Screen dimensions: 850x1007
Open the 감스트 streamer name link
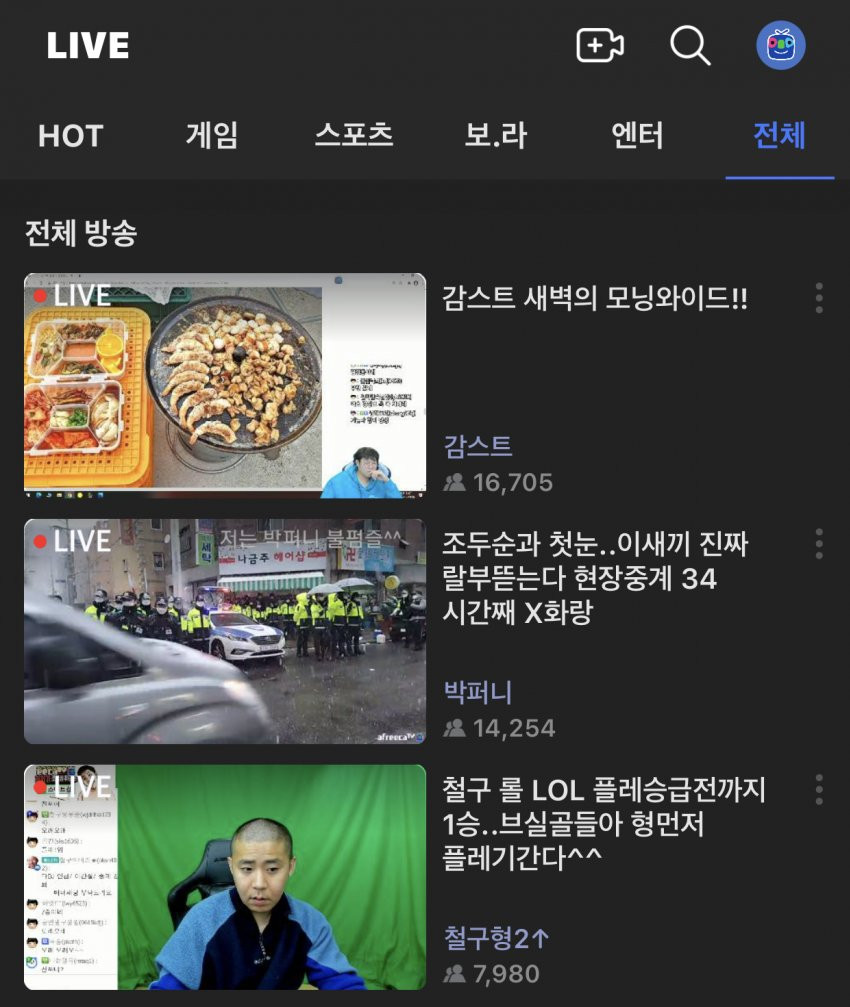478,445
